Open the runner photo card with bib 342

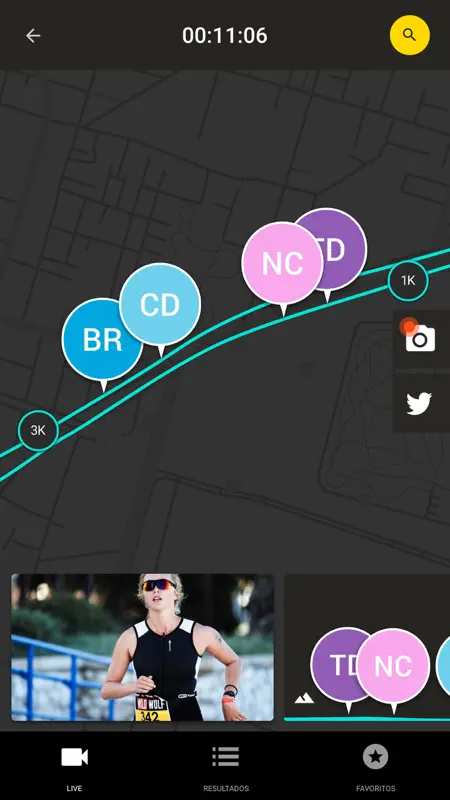coord(142,647)
